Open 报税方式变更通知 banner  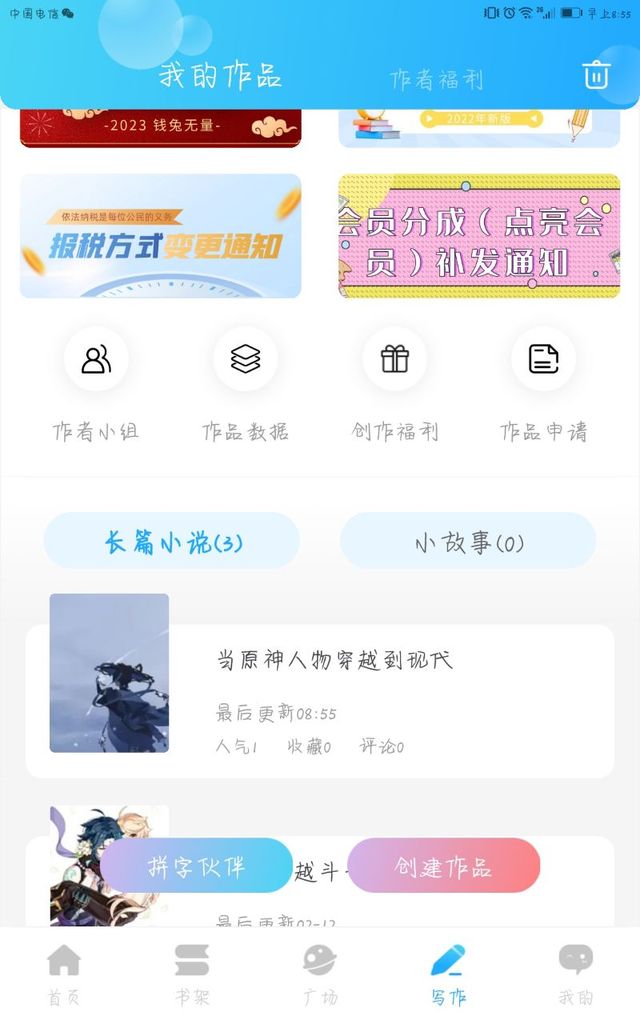click(x=161, y=236)
